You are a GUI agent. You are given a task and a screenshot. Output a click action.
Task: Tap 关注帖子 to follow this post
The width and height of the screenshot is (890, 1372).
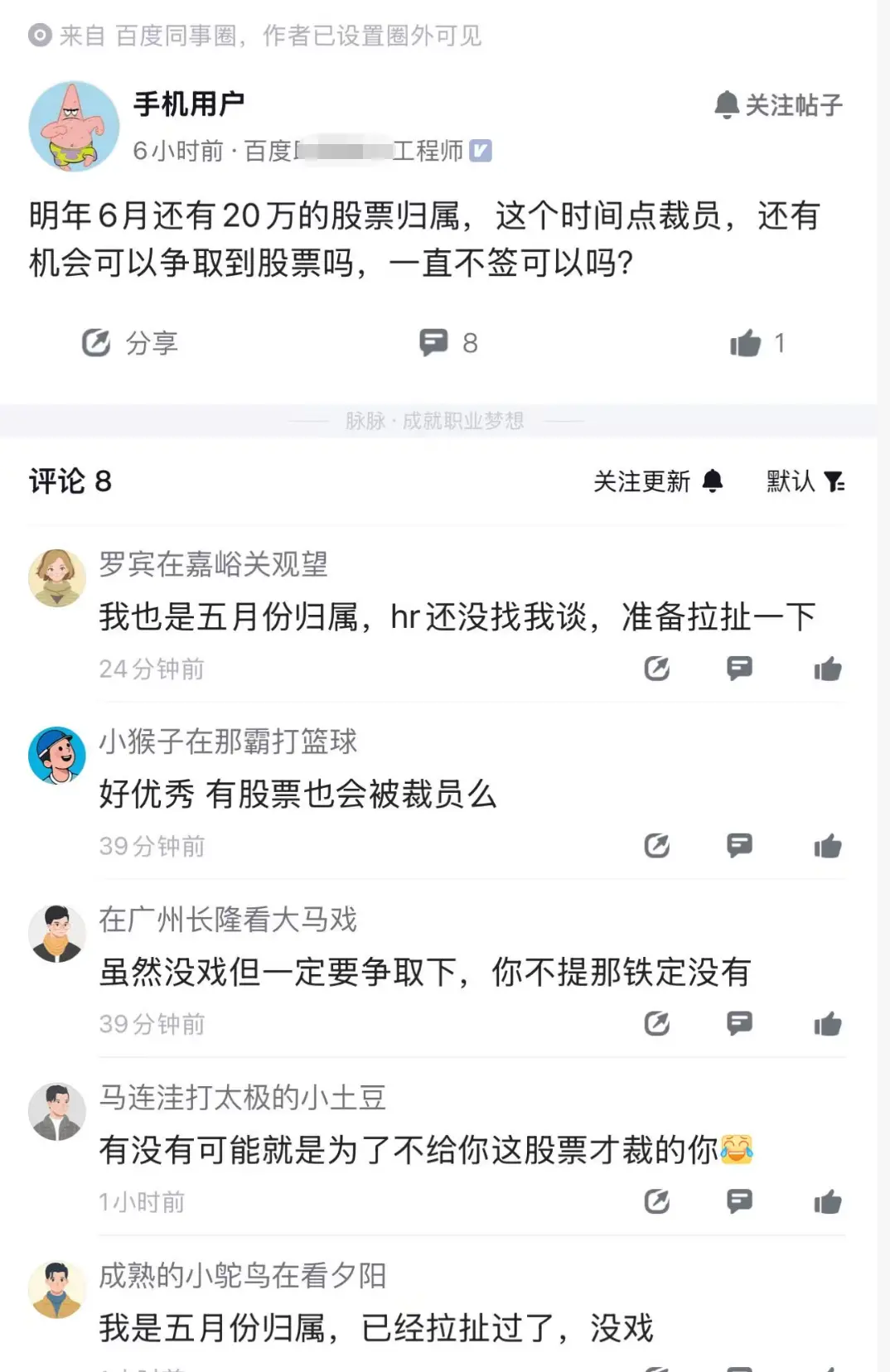(778, 105)
